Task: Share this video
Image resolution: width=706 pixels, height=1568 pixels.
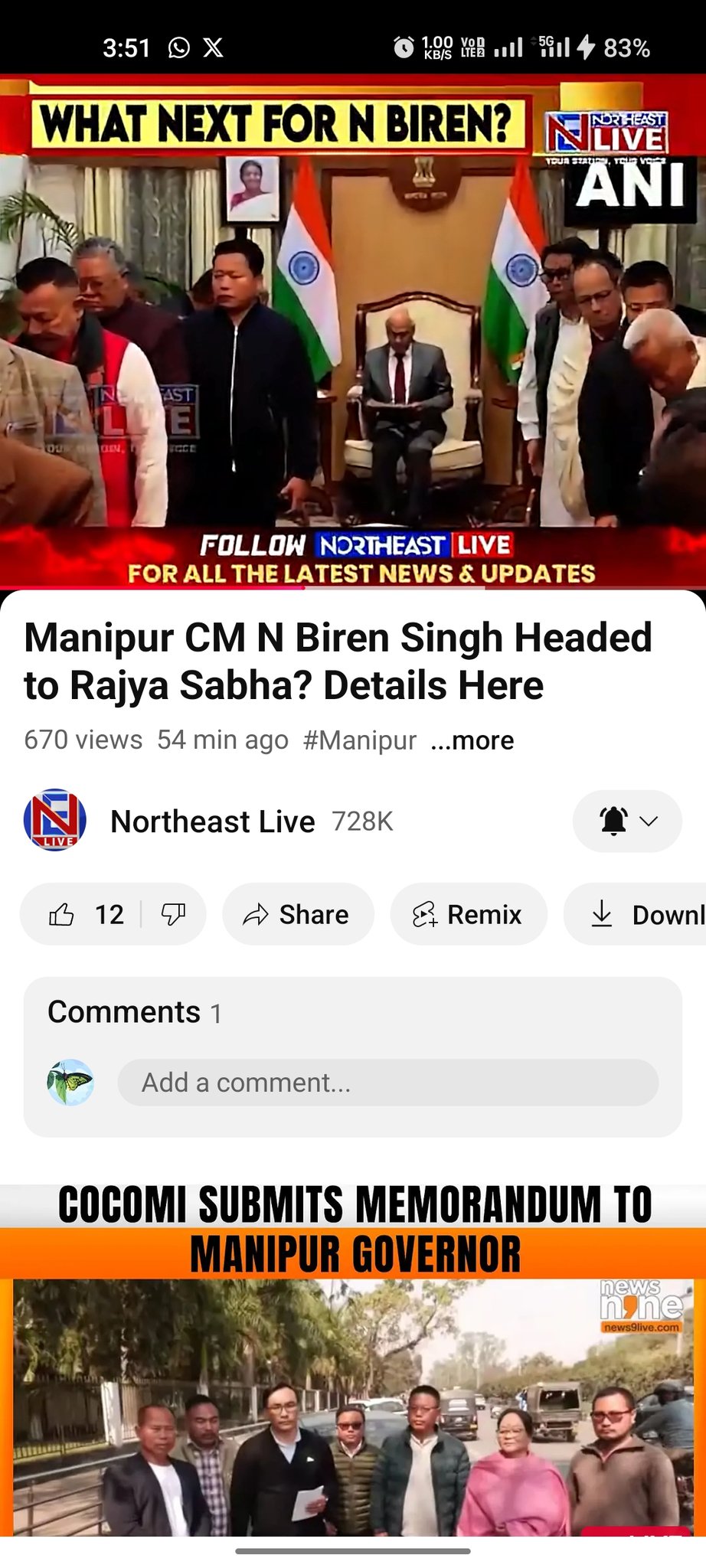Action: click(297, 914)
